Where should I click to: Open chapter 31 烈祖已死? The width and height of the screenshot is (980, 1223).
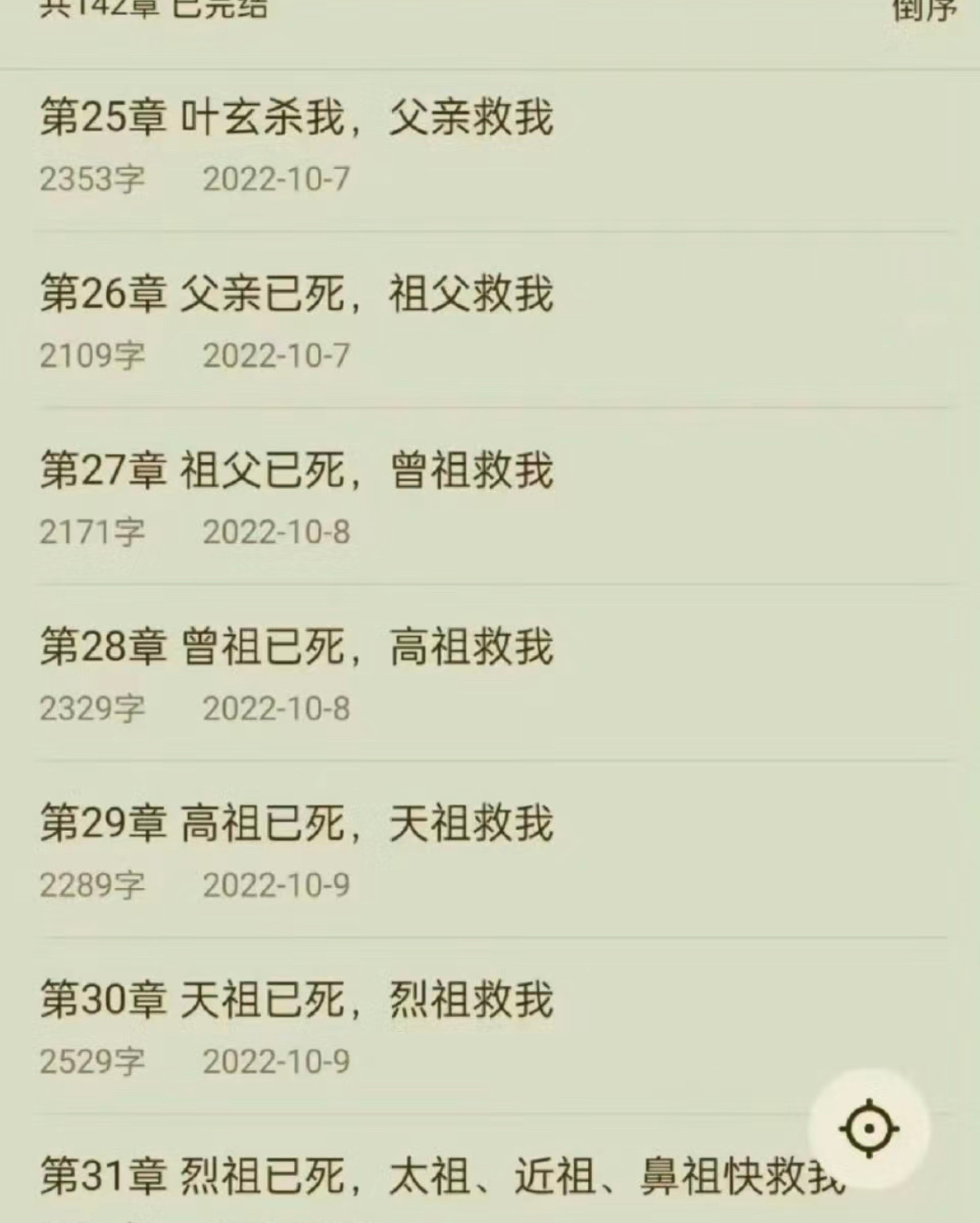[x=419, y=1175]
